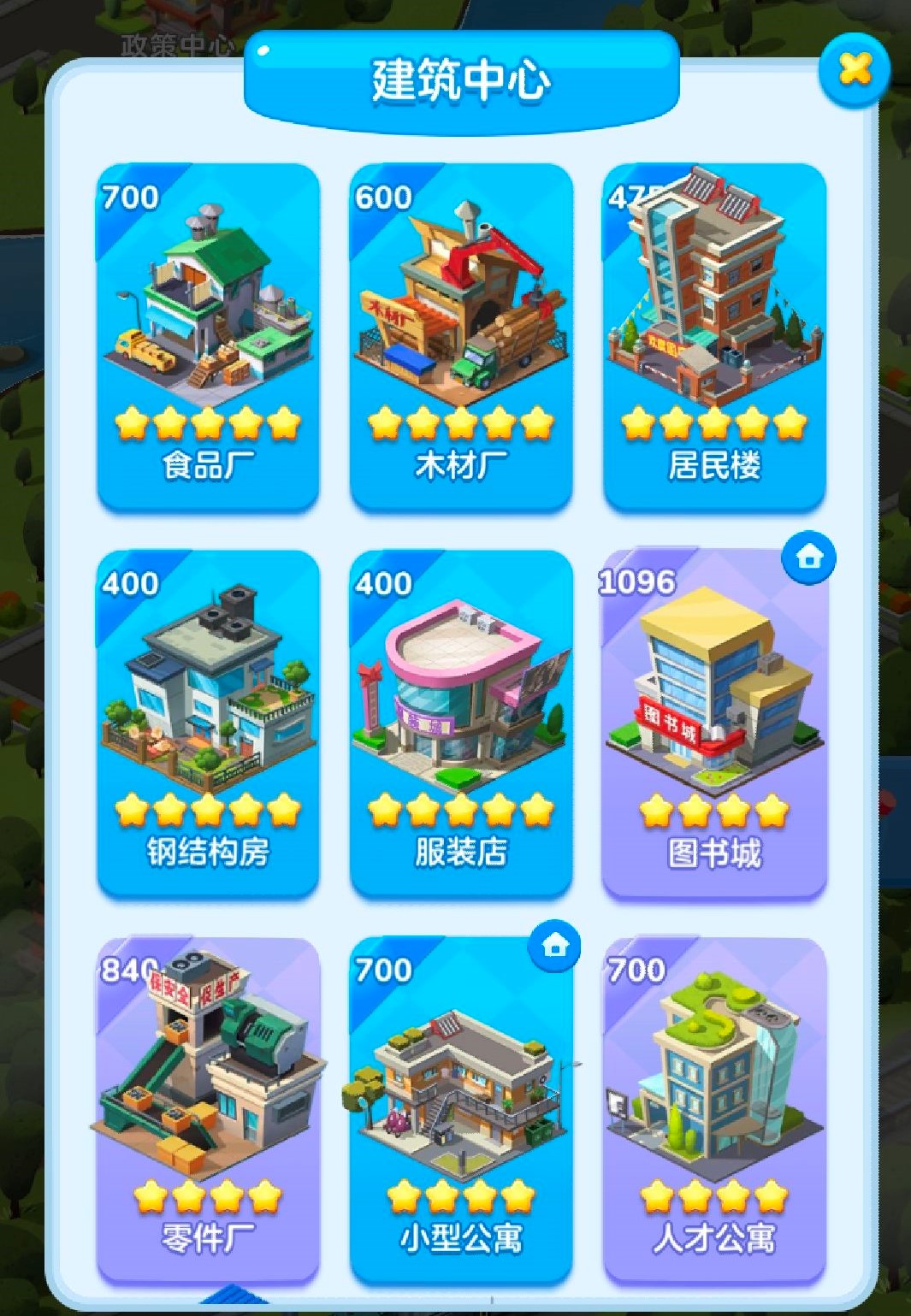The height and width of the screenshot is (1316, 911).
Task: Open the 人才公寓 building card
Action: pyautogui.click(x=714, y=1109)
